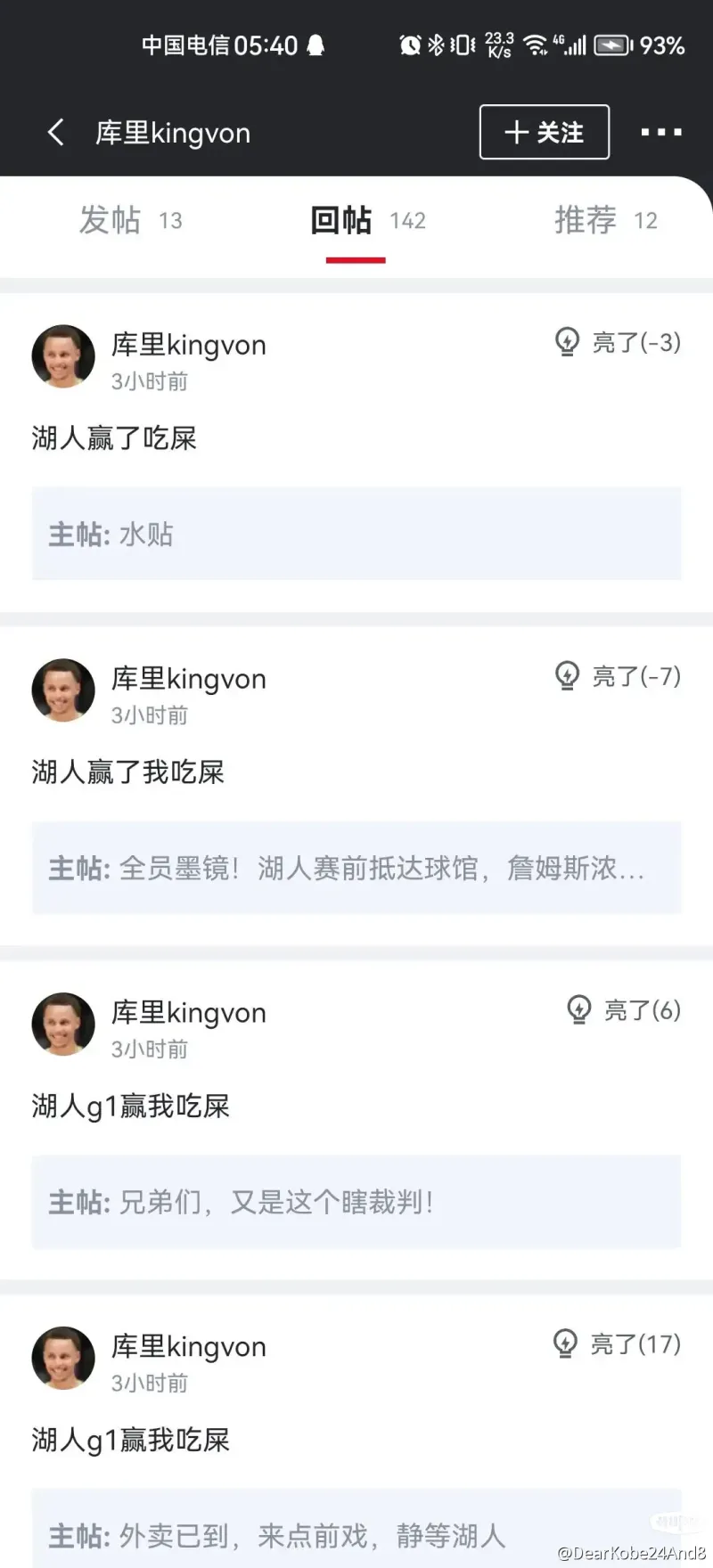Light up the reply showing 亮了(-7)
713x1568 pixels.
(618, 676)
